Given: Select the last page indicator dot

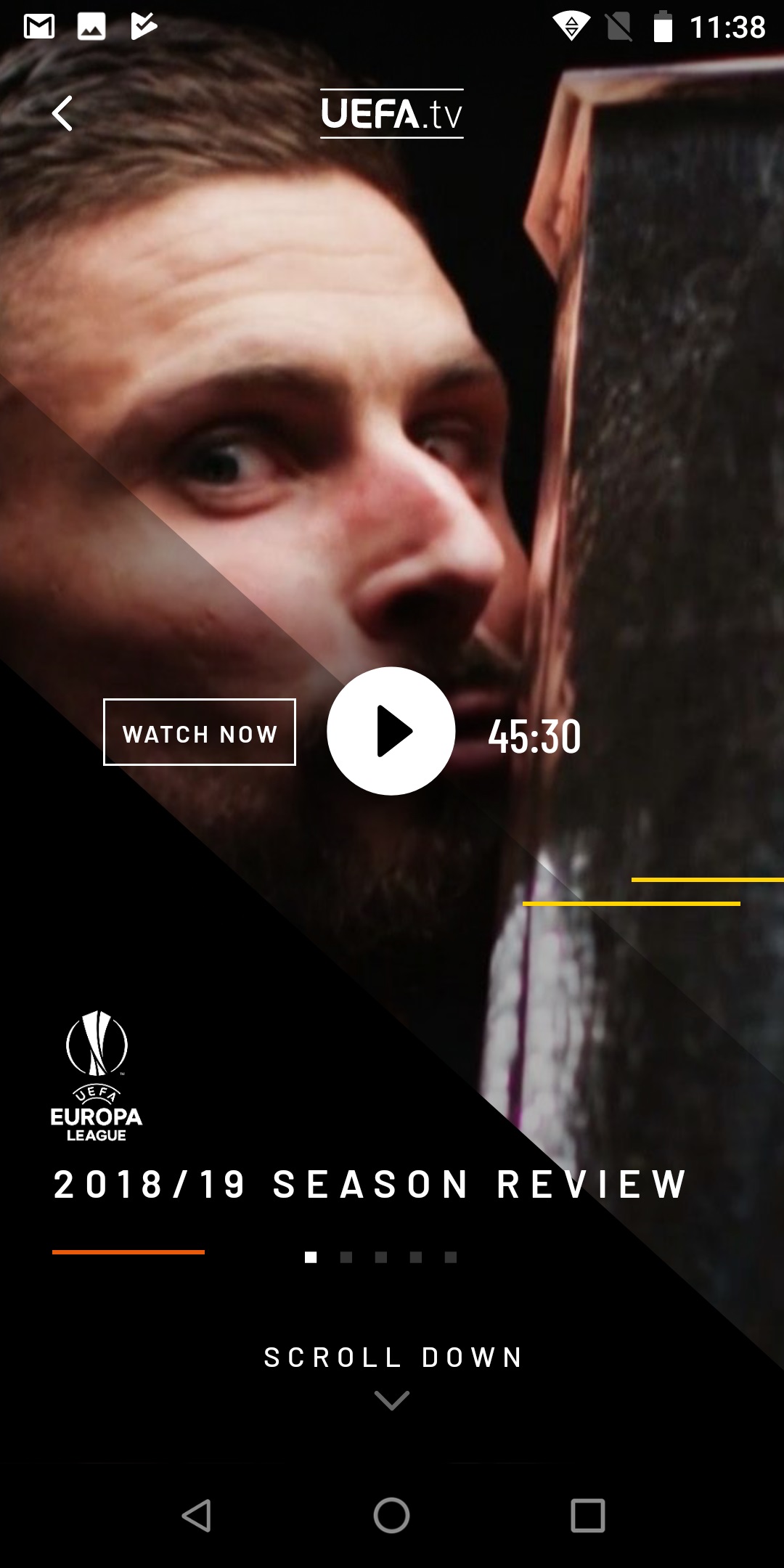Looking at the screenshot, I should point(451,1257).
